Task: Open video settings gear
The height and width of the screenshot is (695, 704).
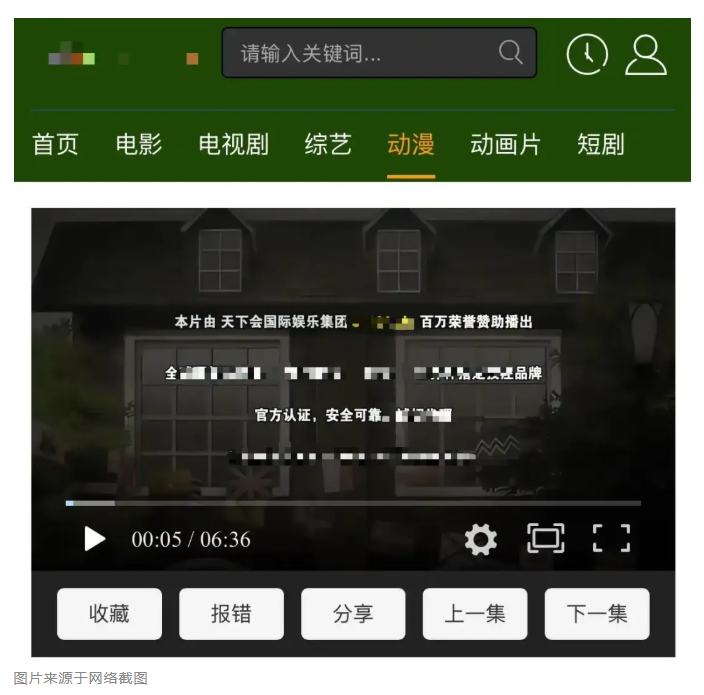Action: (x=481, y=540)
